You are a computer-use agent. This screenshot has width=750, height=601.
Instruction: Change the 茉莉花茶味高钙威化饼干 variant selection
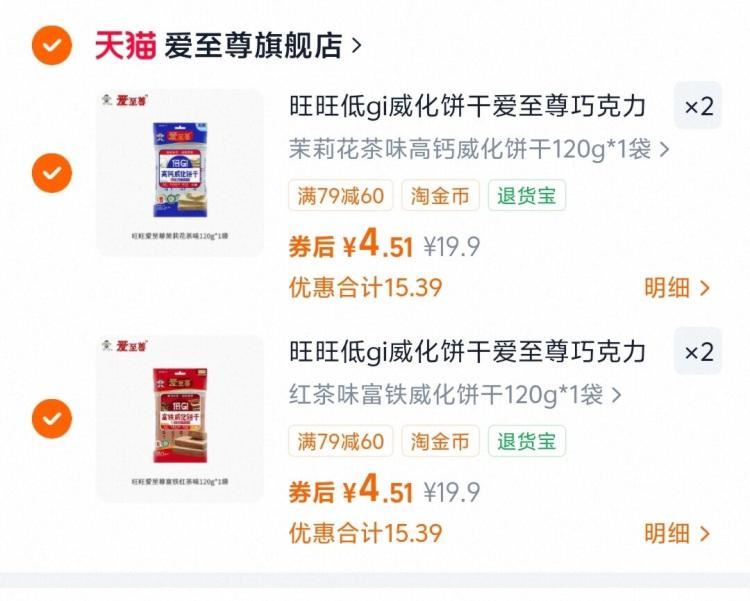[478, 150]
